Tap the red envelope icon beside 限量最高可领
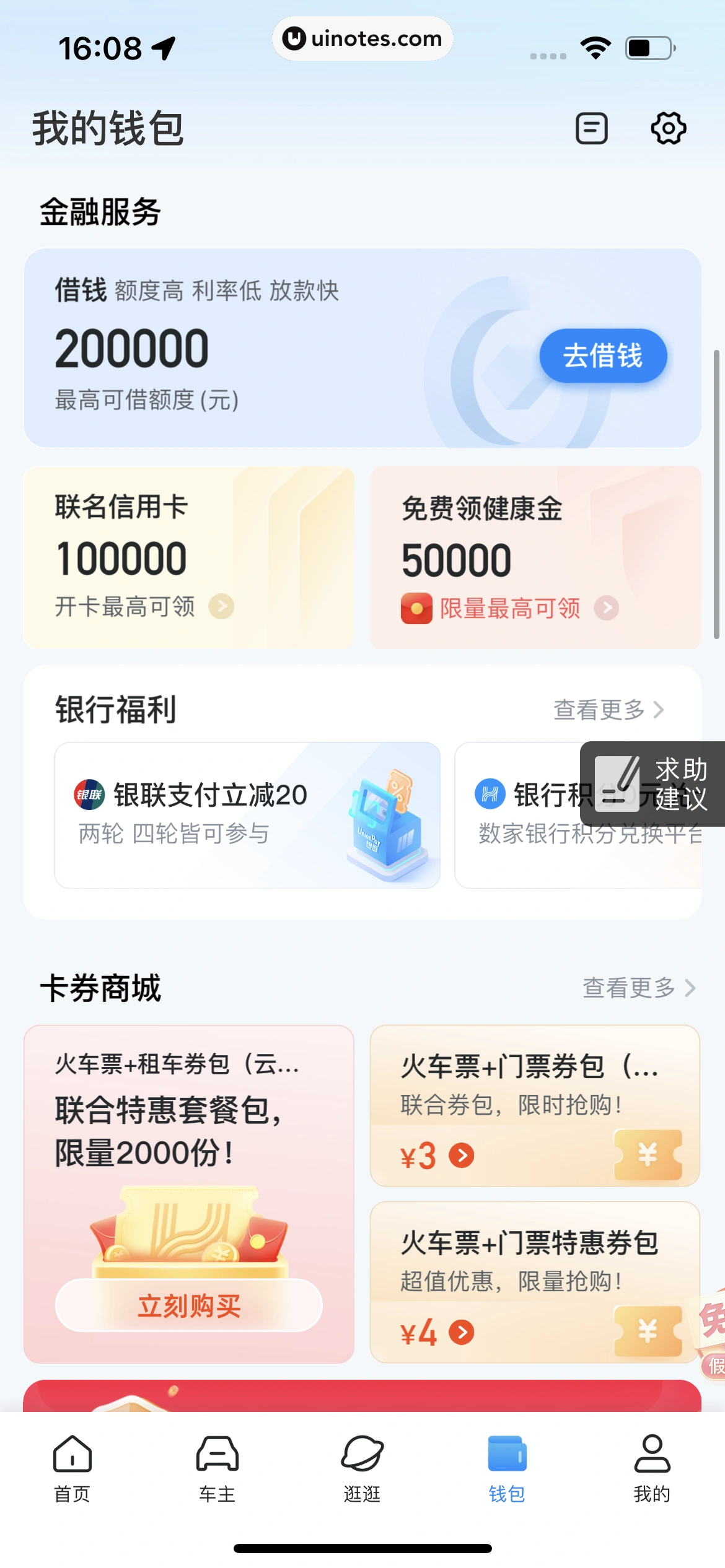This screenshot has width=725, height=1568. (416, 609)
